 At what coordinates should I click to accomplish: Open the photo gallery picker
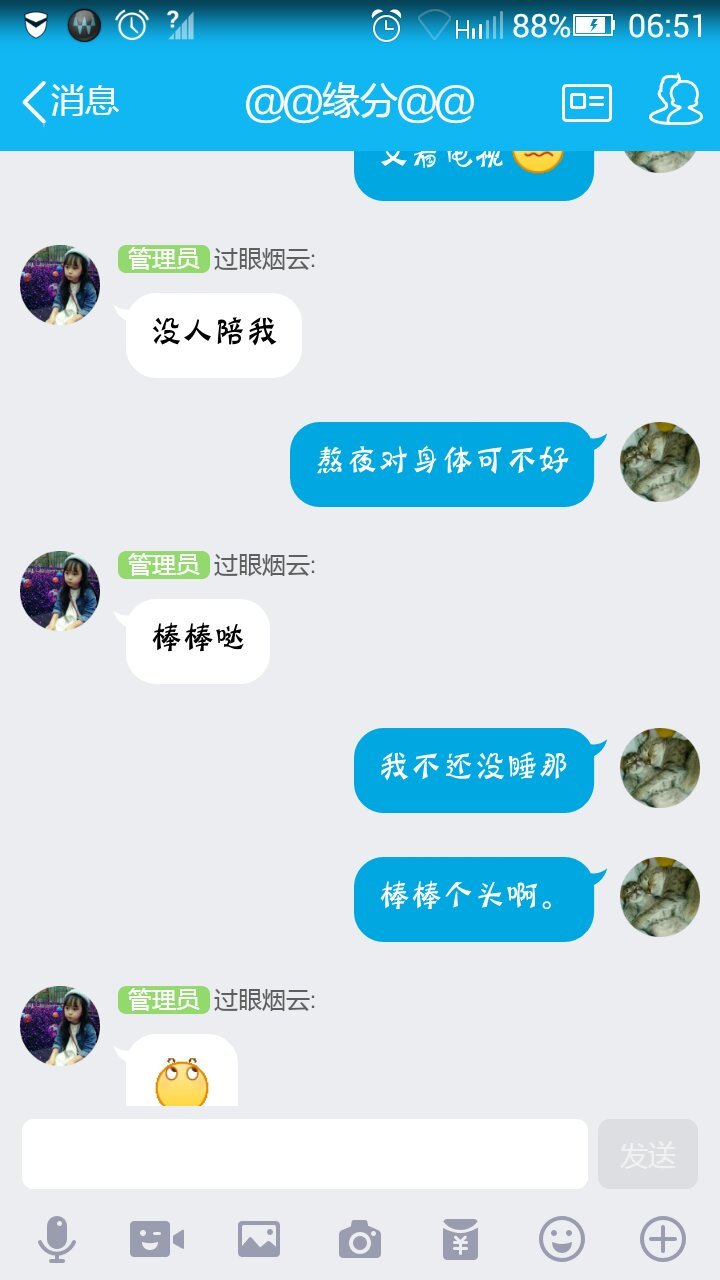tap(259, 1240)
